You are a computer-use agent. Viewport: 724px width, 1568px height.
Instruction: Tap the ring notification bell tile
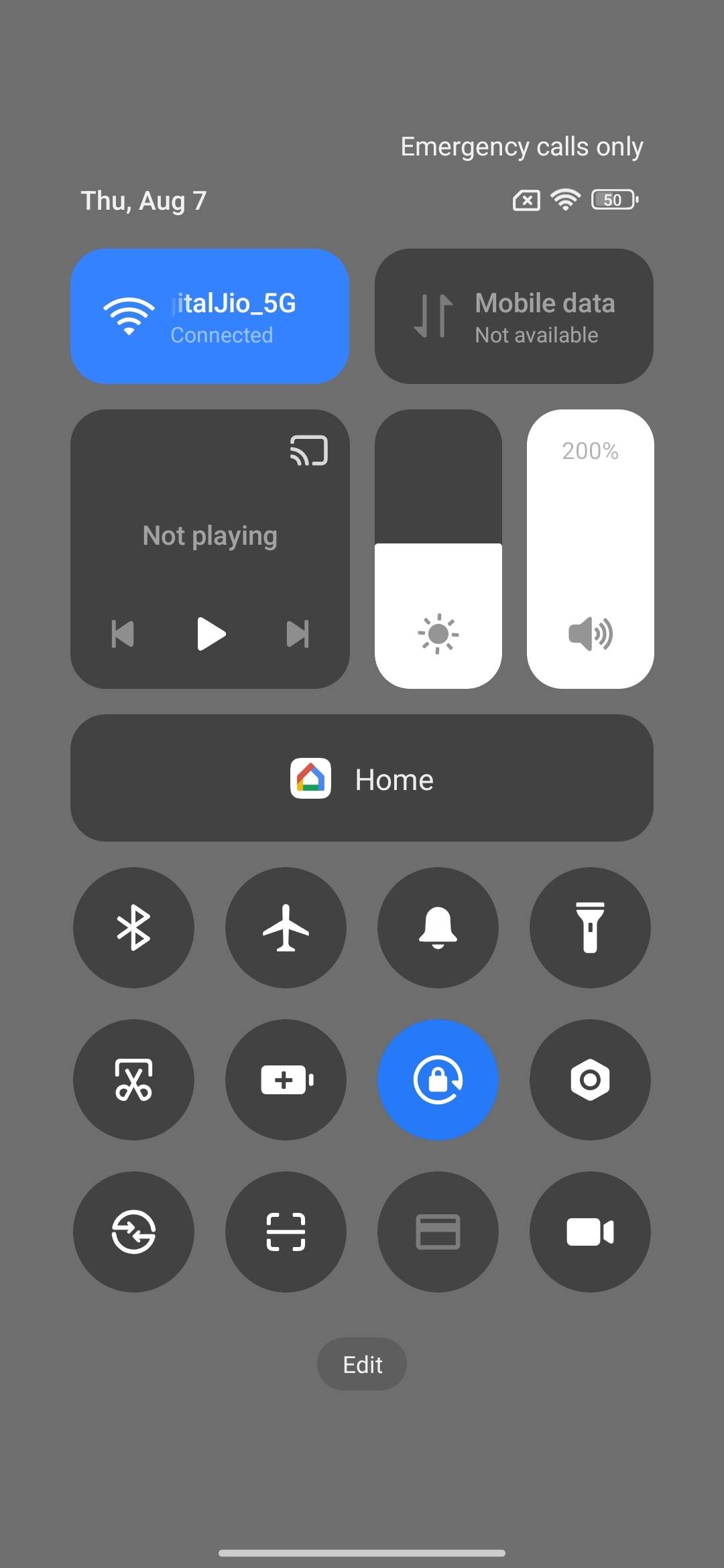(x=438, y=927)
